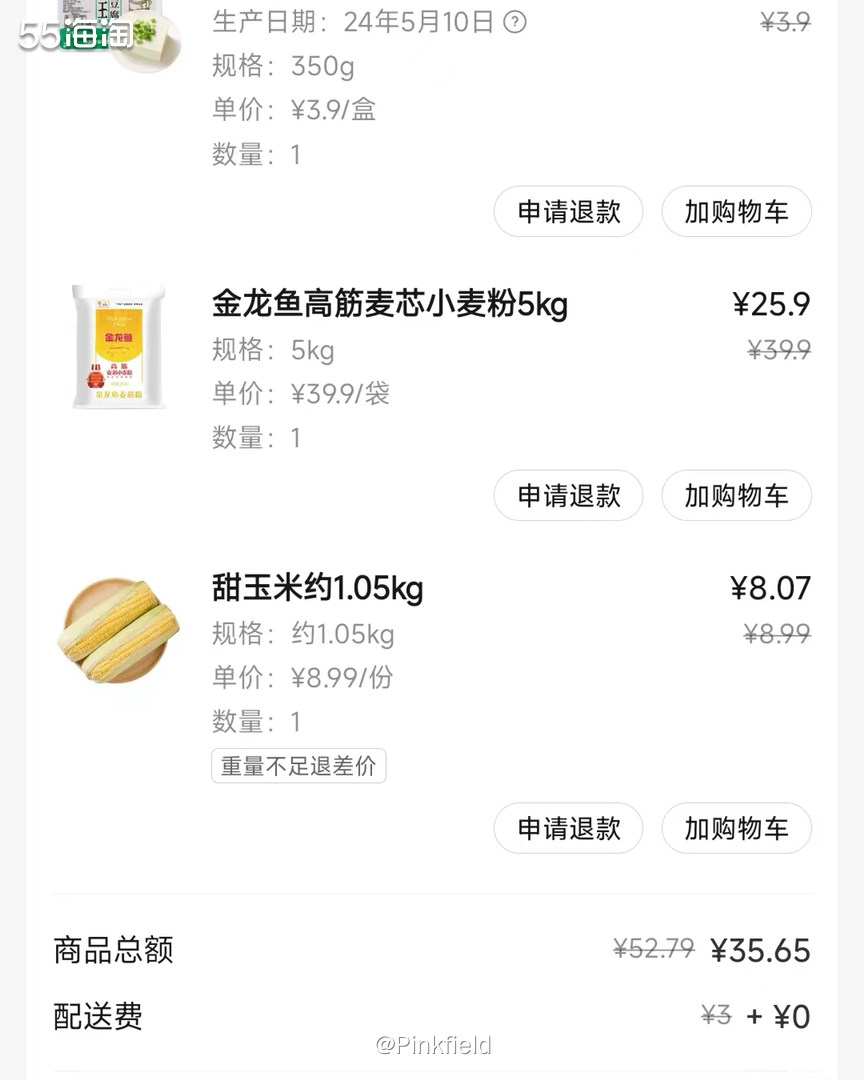Add the sweet corn to the cart
864x1080 pixels.
[x=737, y=828]
